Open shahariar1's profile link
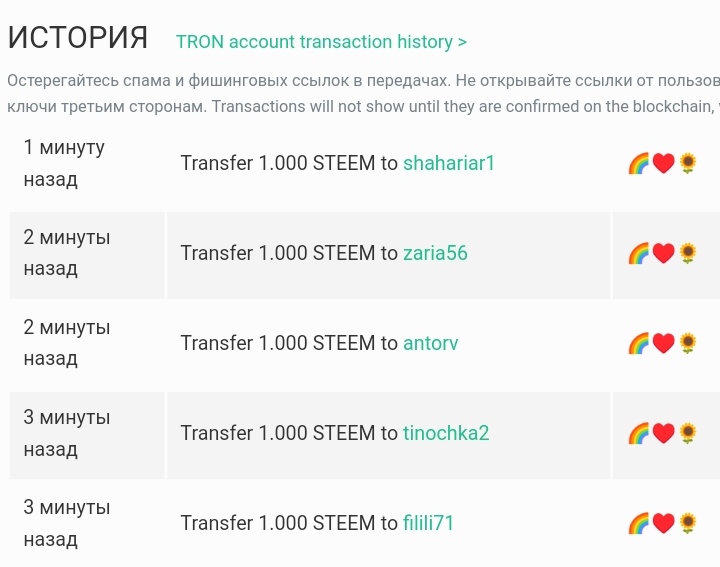 (449, 163)
